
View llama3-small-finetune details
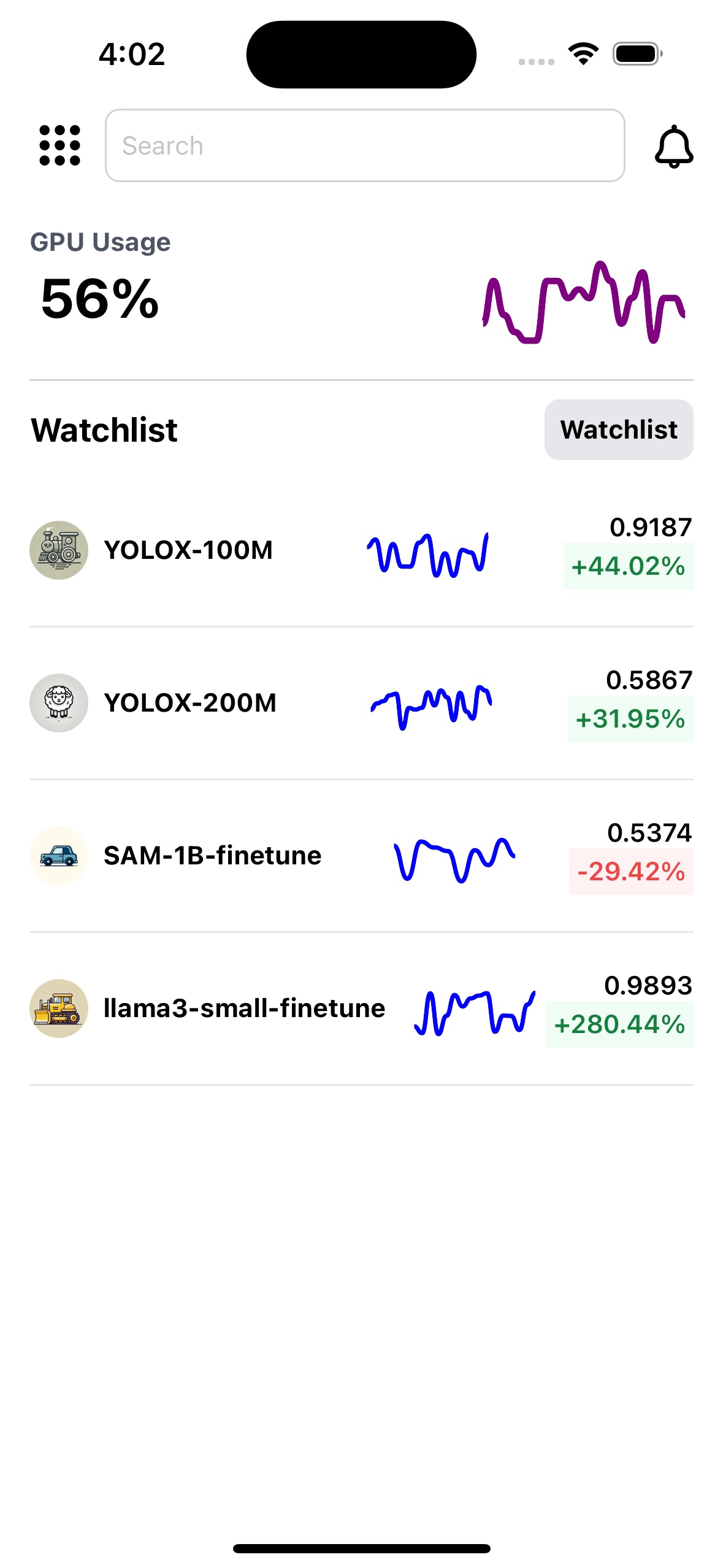pos(361,1009)
